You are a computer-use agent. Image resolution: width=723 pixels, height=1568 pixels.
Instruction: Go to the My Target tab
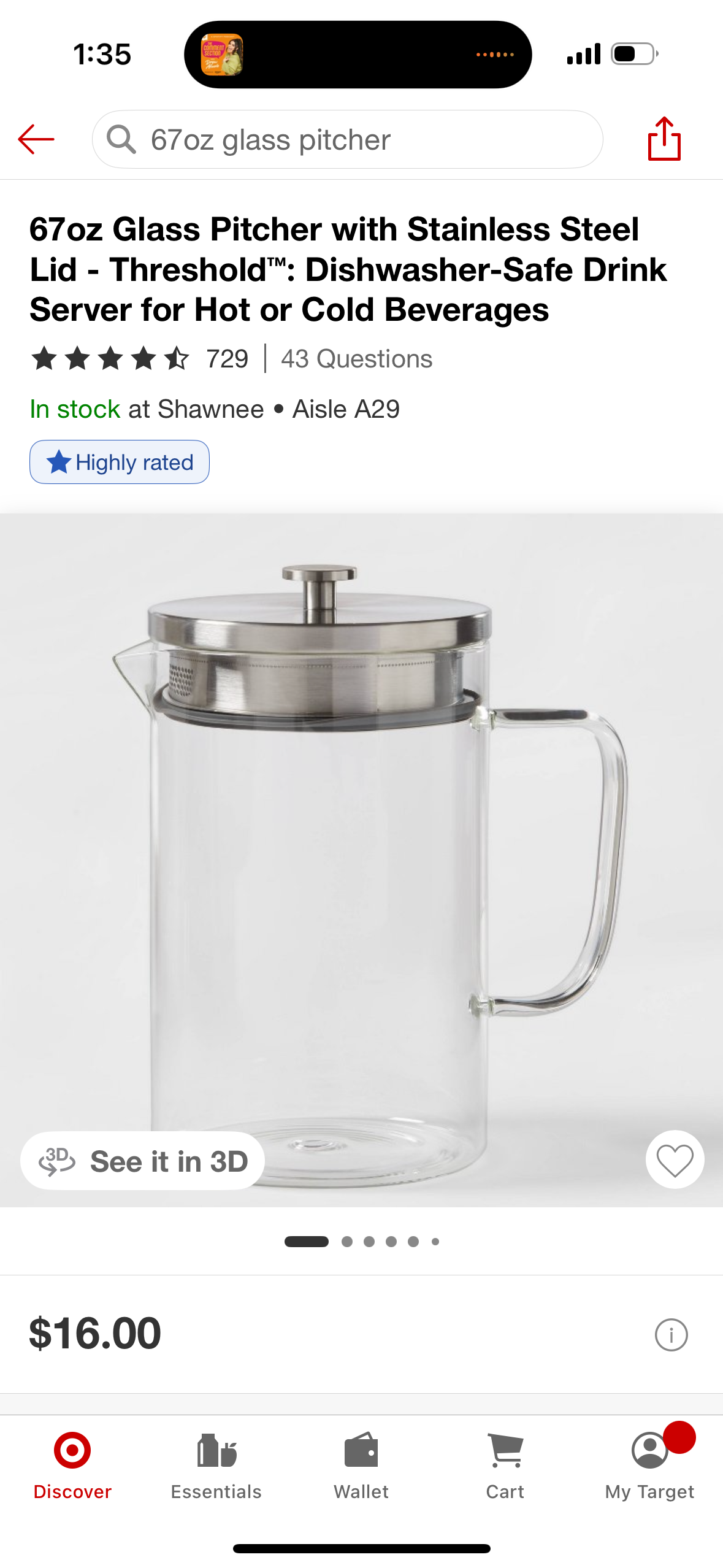click(x=649, y=1466)
